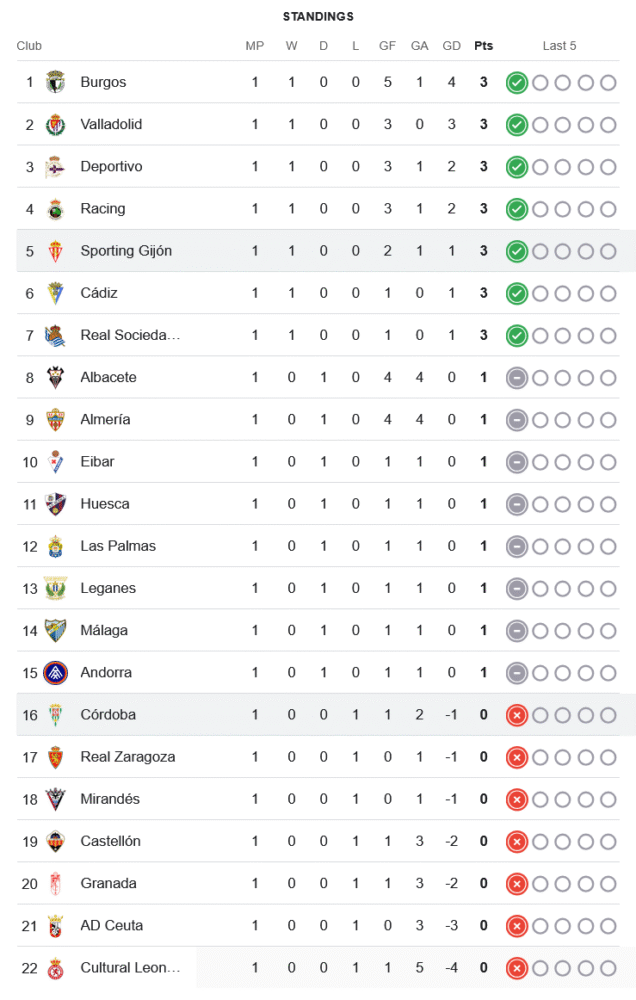This screenshot has width=636, height=1000.
Task: View the Racing team entry
Action: [103, 208]
